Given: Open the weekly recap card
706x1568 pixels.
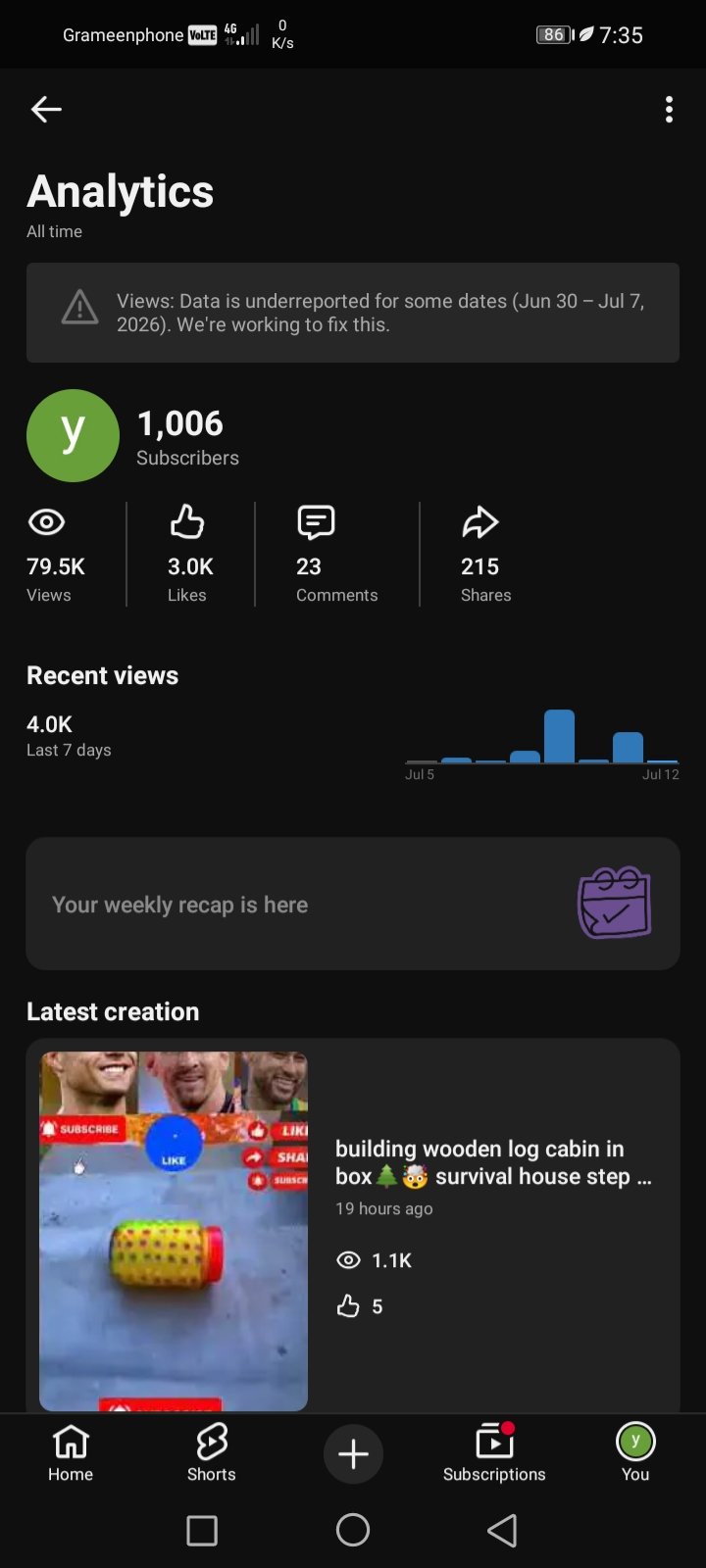Looking at the screenshot, I should (x=353, y=904).
